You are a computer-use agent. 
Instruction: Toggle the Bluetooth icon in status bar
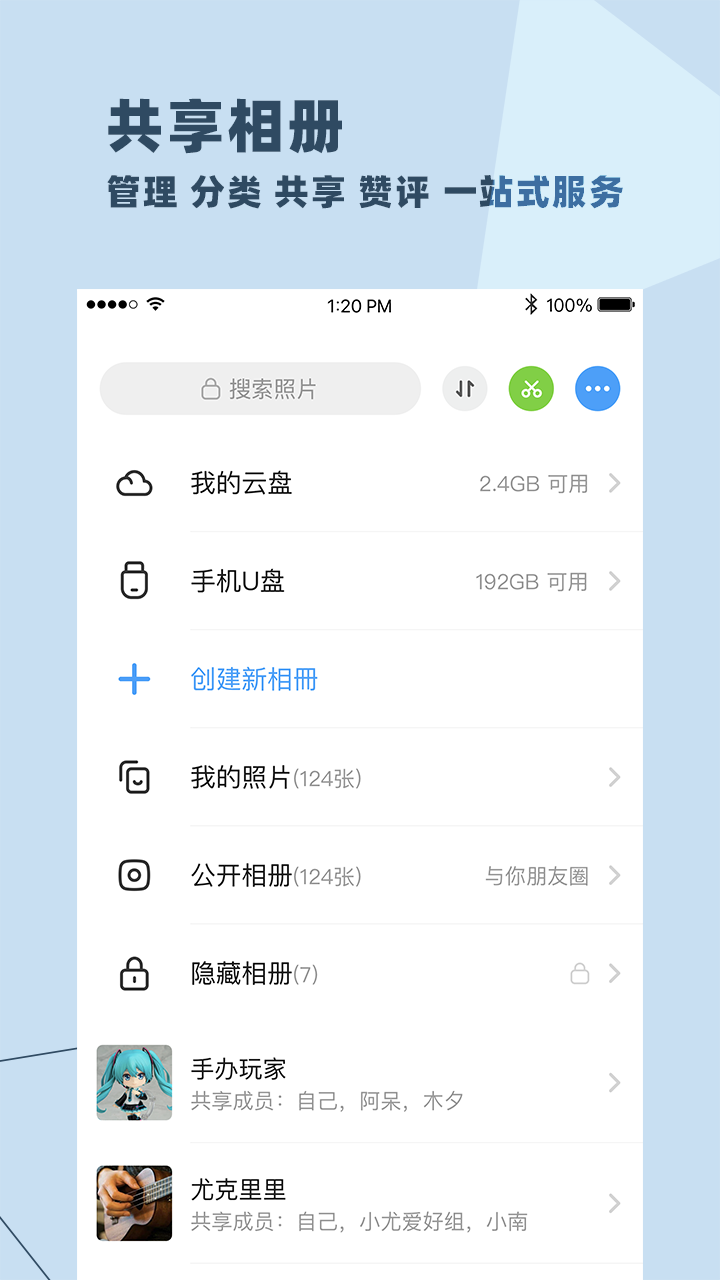pos(531,306)
